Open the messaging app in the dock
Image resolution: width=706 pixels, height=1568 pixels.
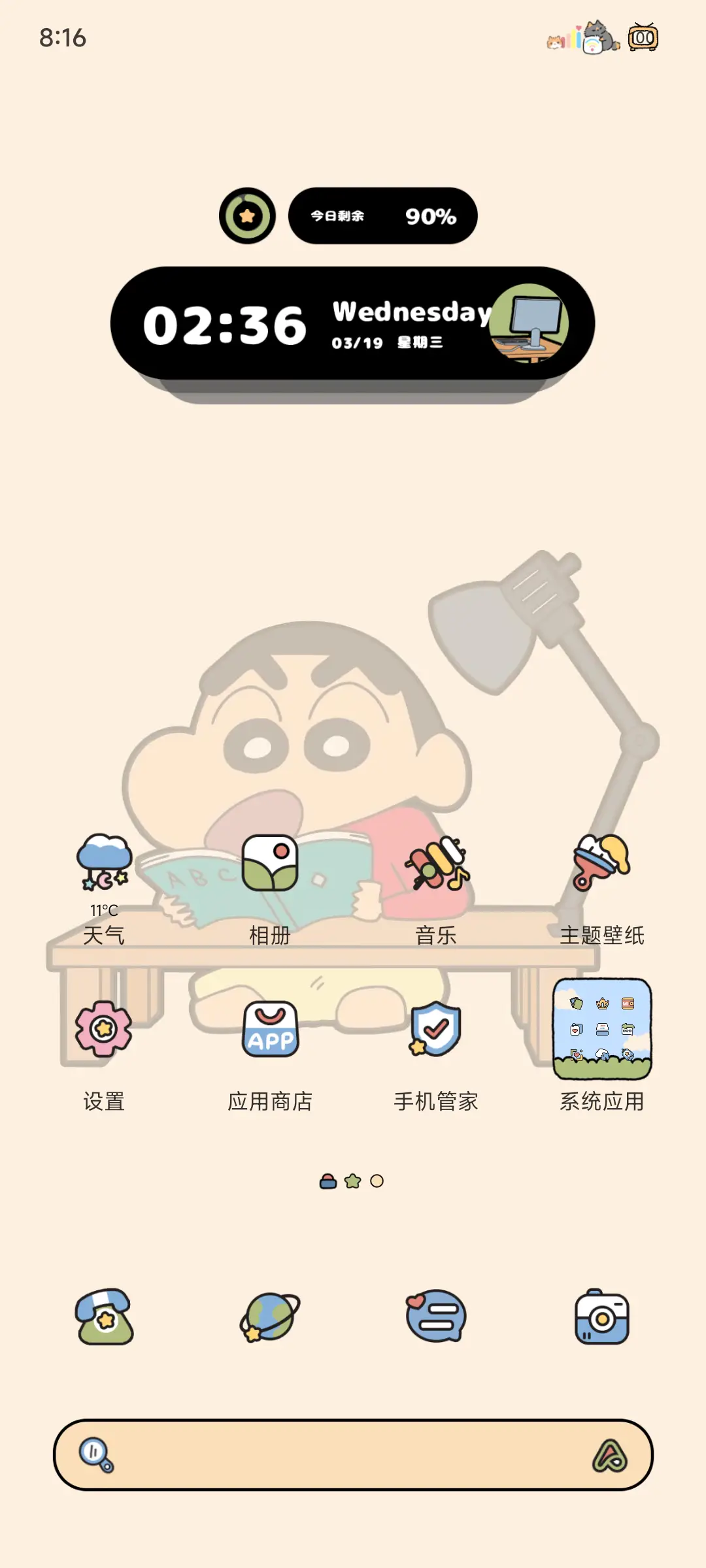tap(437, 1316)
